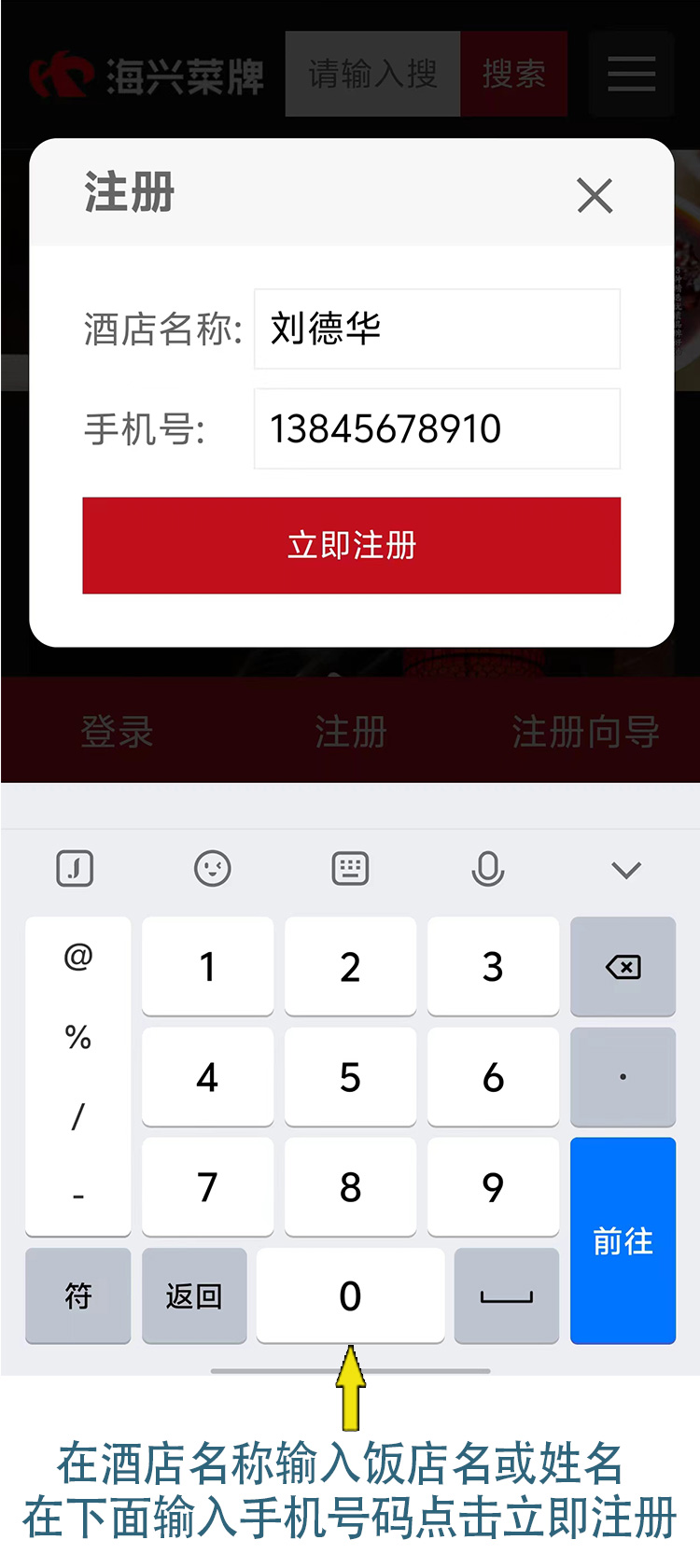The height and width of the screenshot is (1568, 700).
Task: Edit the 酒店名称 field
Action: coord(437,329)
